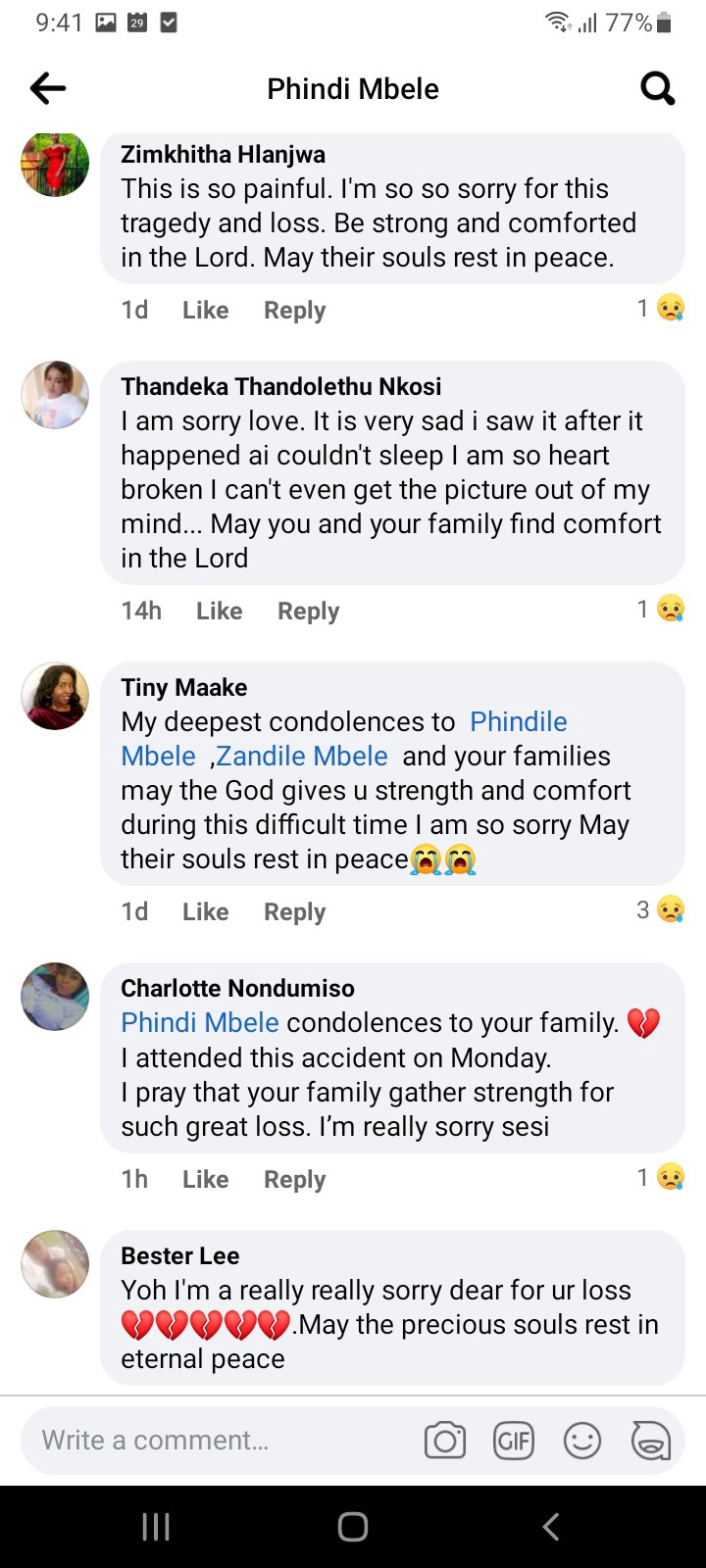
Task: Like Tiny Maake's comment
Action: pyautogui.click(x=205, y=911)
